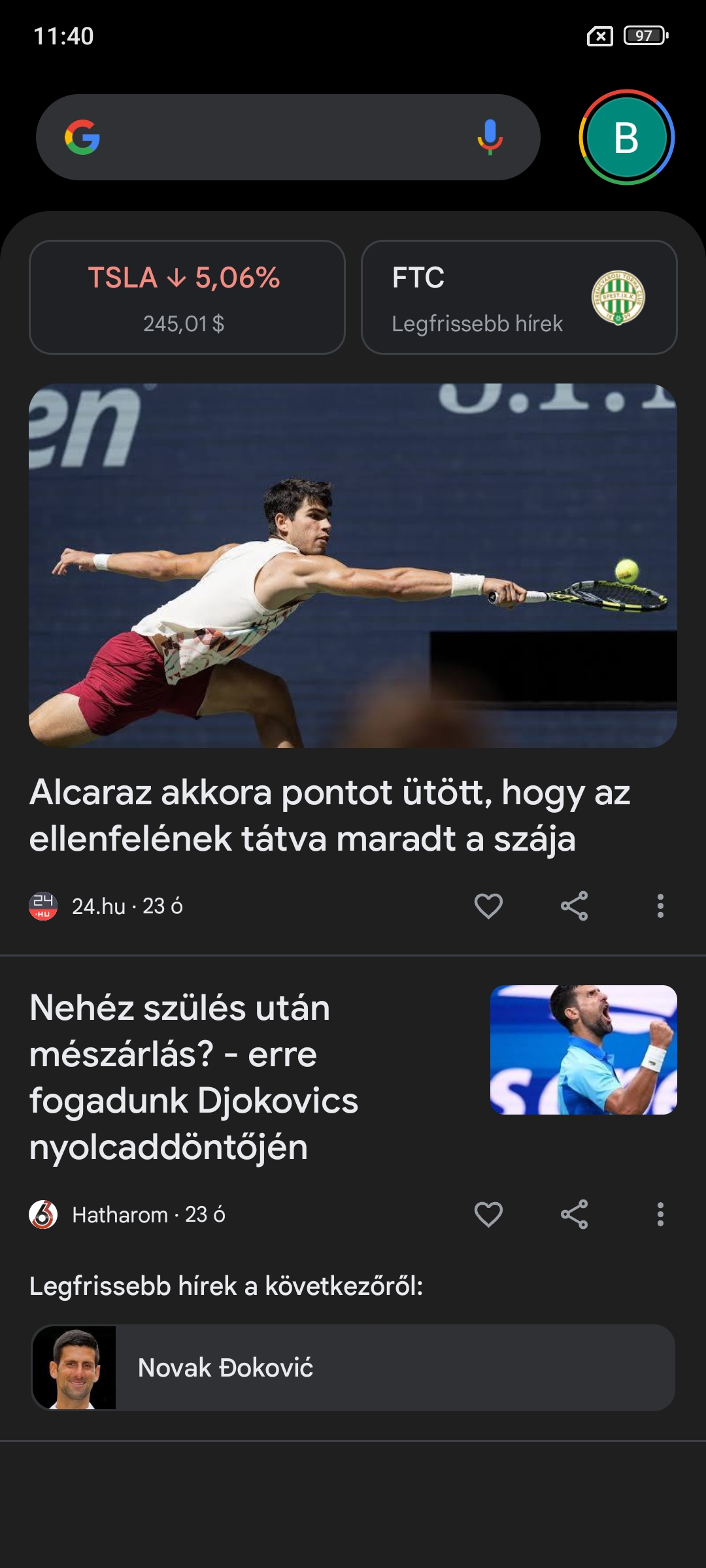Open latest news about Novak Đoković
Image resolution: width=706 pixels, height=1568 pixels.
point(353,1367)
